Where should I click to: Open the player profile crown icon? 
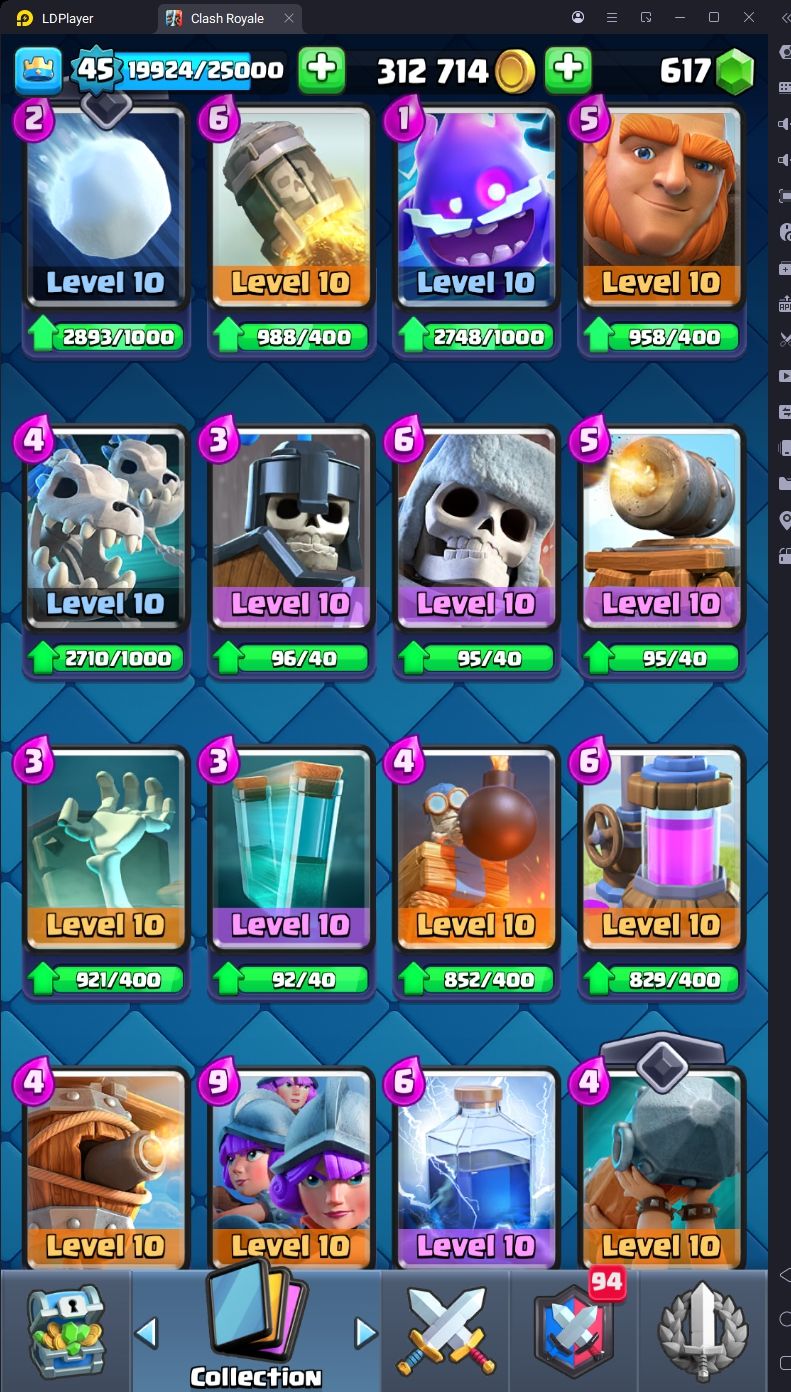click(x=38, y=69)
